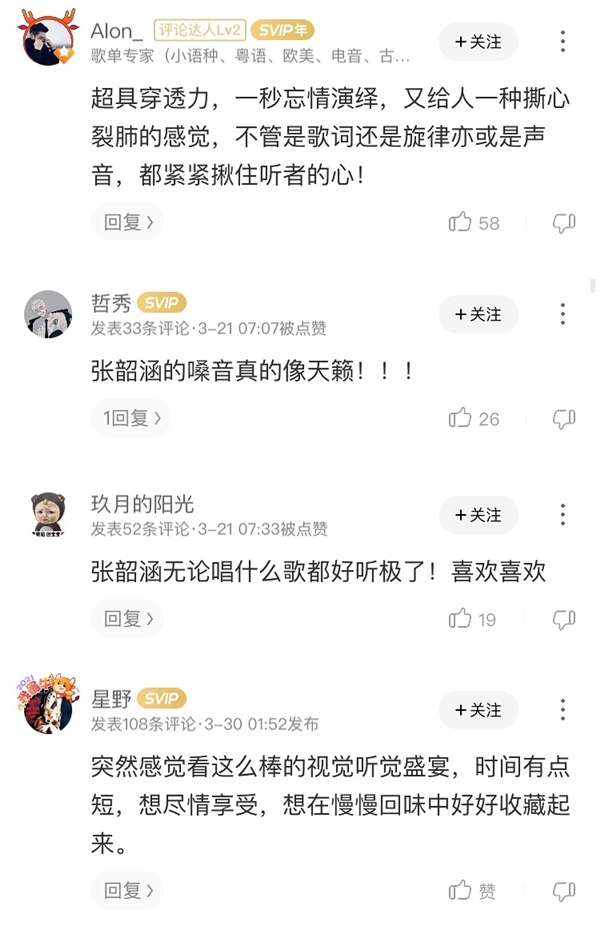The height and width of the screenshot is (941, 600).
Task: Follow user 哲秀
Action: click(478, 314)
